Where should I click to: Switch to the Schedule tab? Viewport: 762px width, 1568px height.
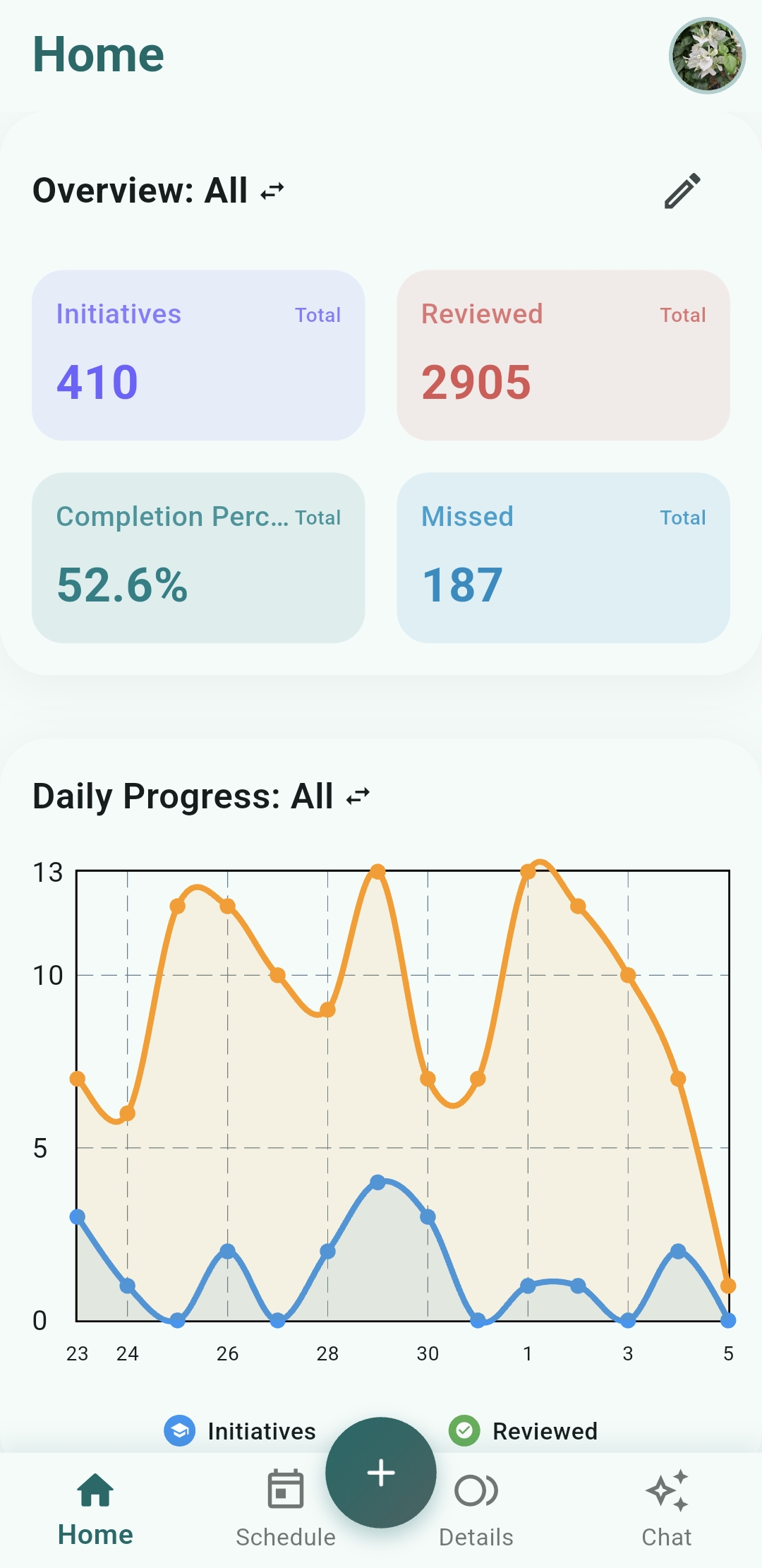286,1508
